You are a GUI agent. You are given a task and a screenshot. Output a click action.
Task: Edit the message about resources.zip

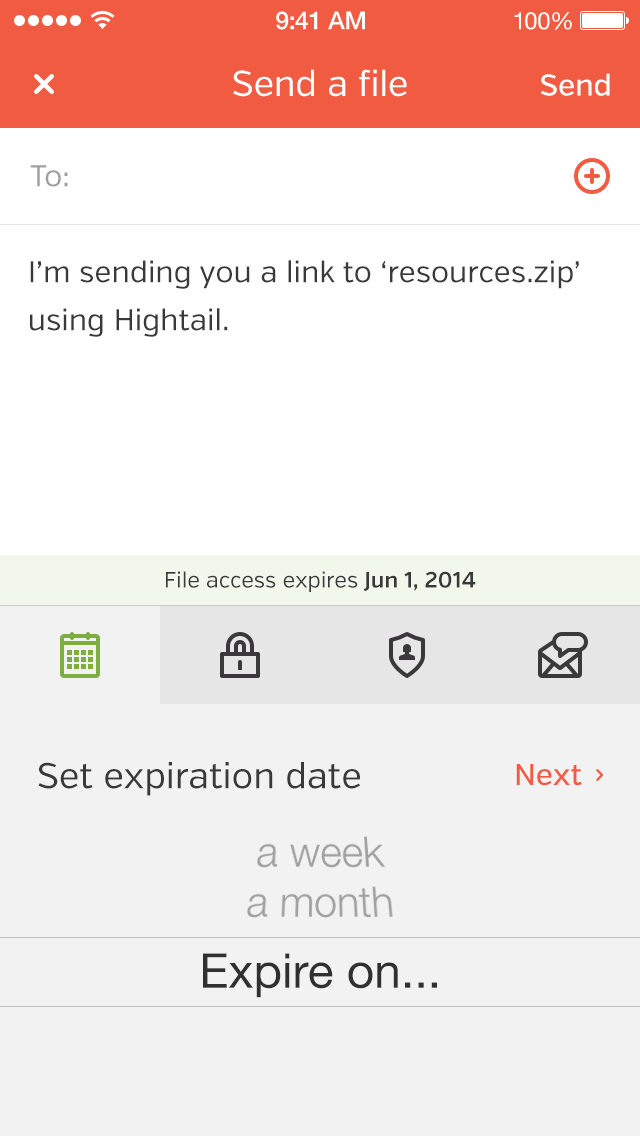pyautogui.click(x=305, y=296)
